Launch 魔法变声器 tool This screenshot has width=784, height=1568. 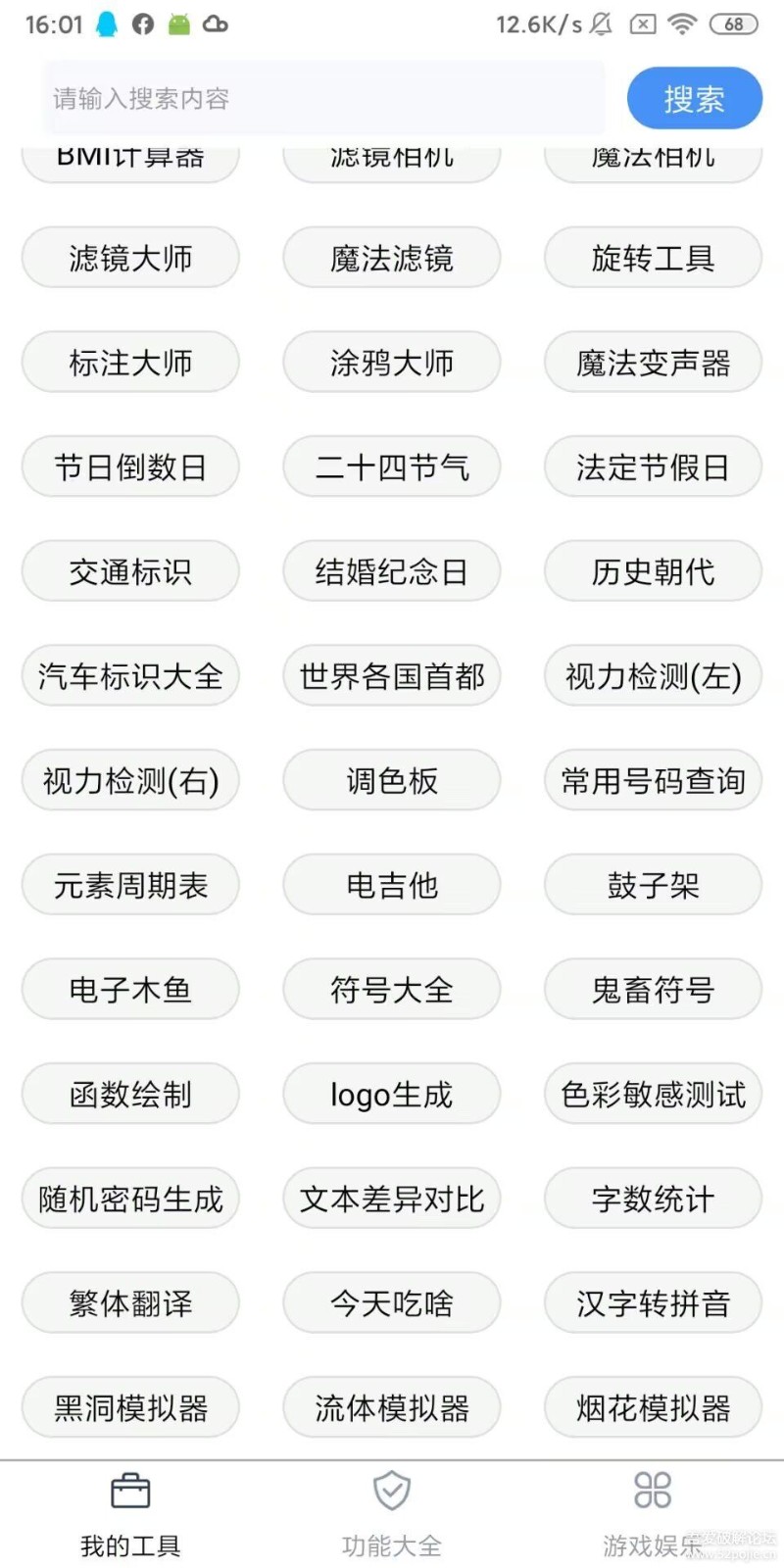(653, 363)
